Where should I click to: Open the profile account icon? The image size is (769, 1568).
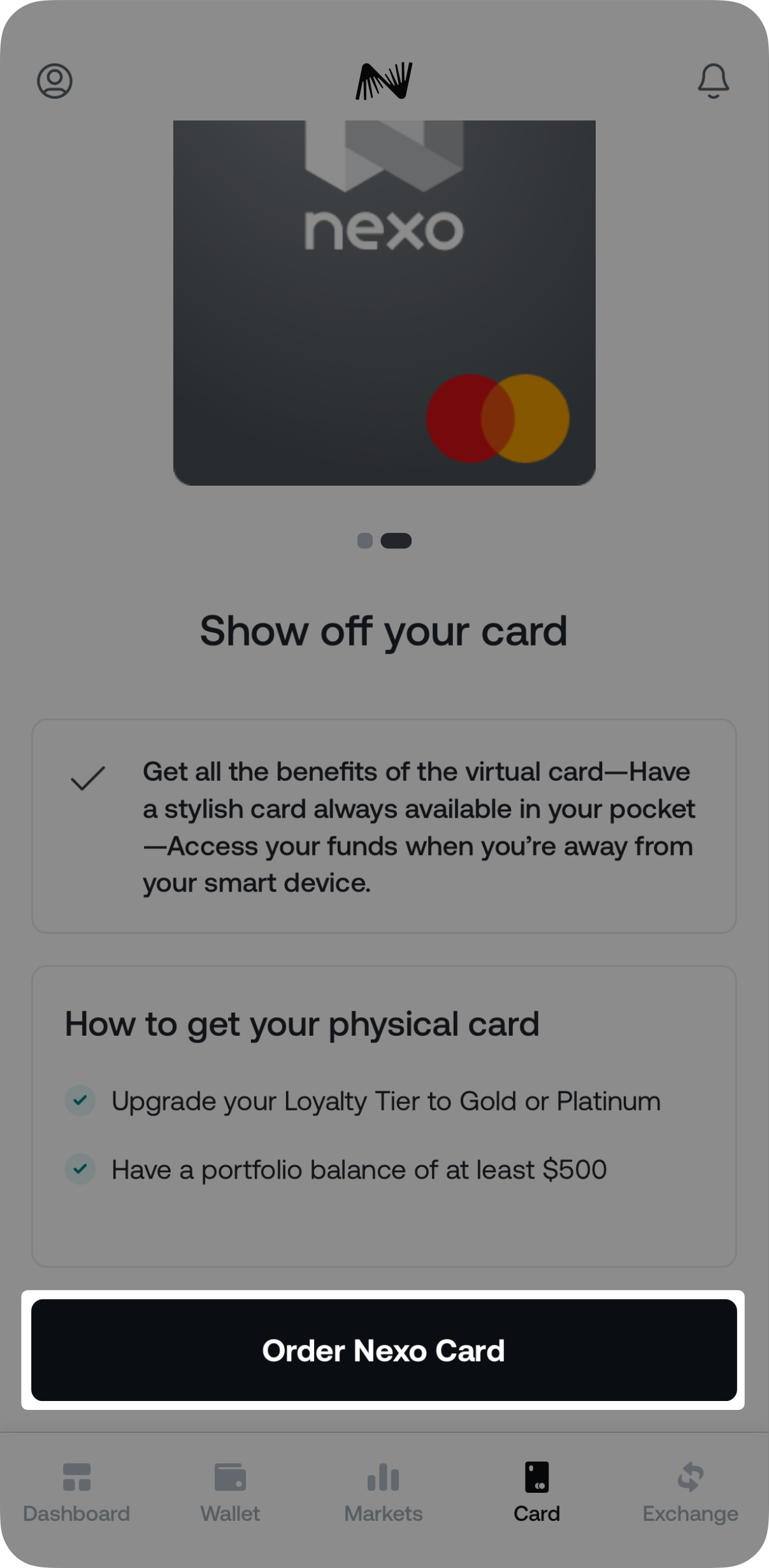(x=55, y=81)
